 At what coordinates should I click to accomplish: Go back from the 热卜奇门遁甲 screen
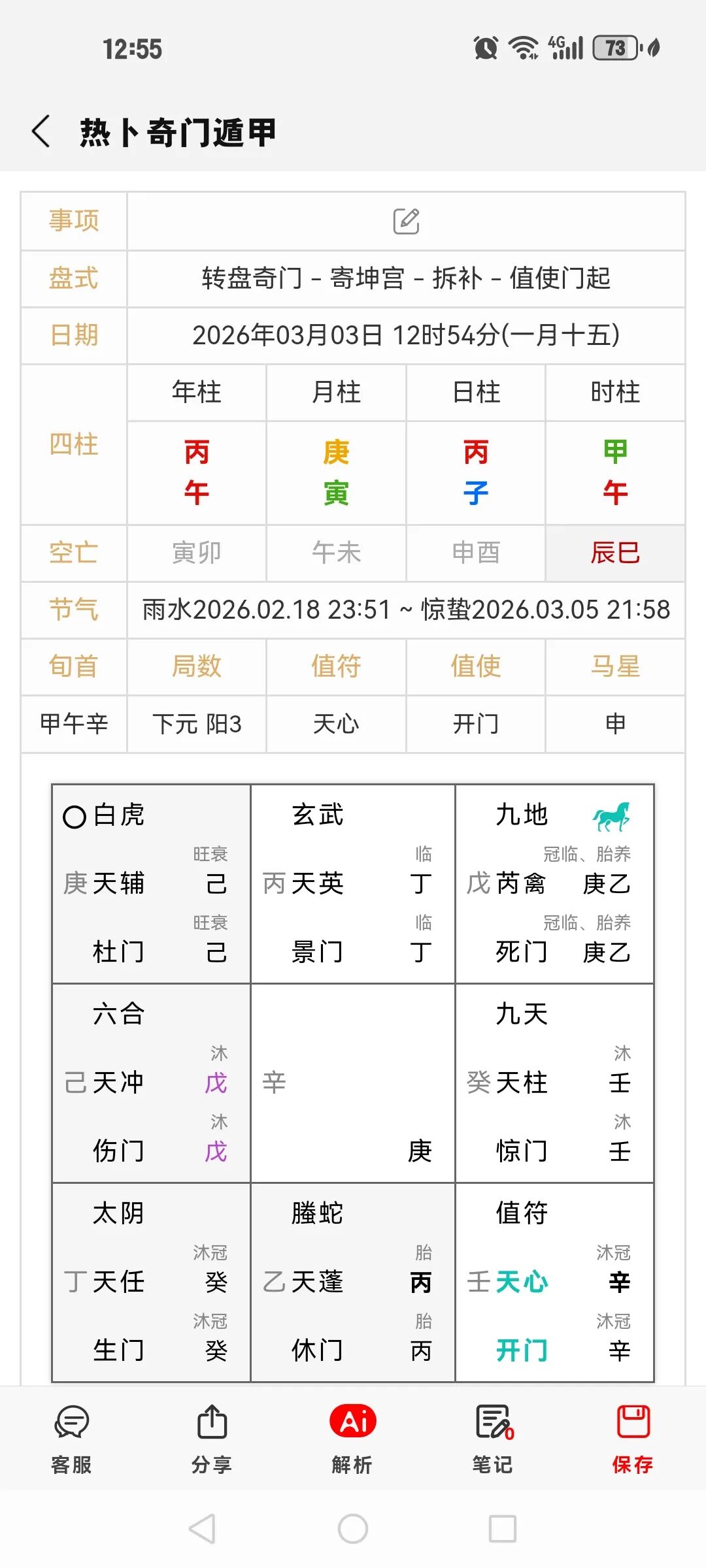[x=41, y=131]
